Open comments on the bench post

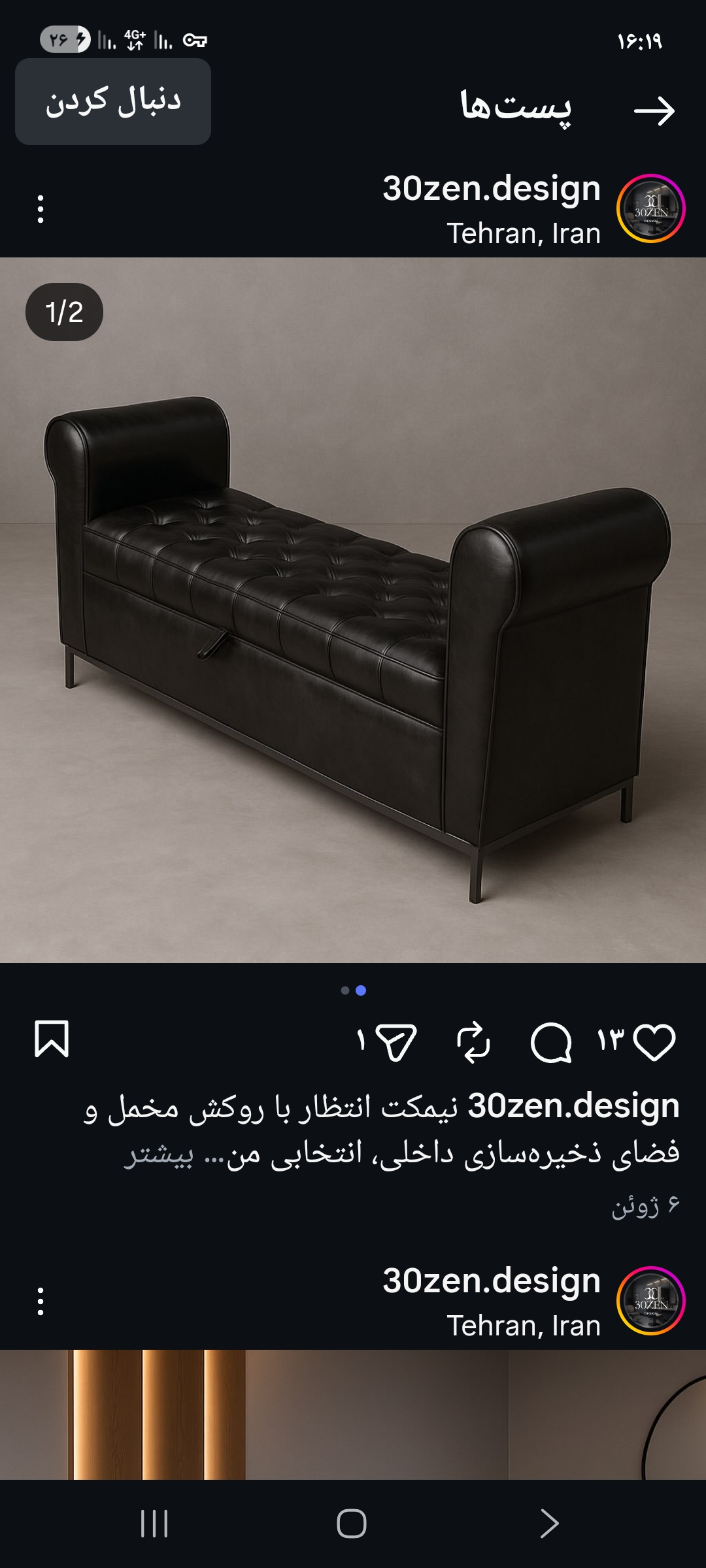tap(551, 1042)
